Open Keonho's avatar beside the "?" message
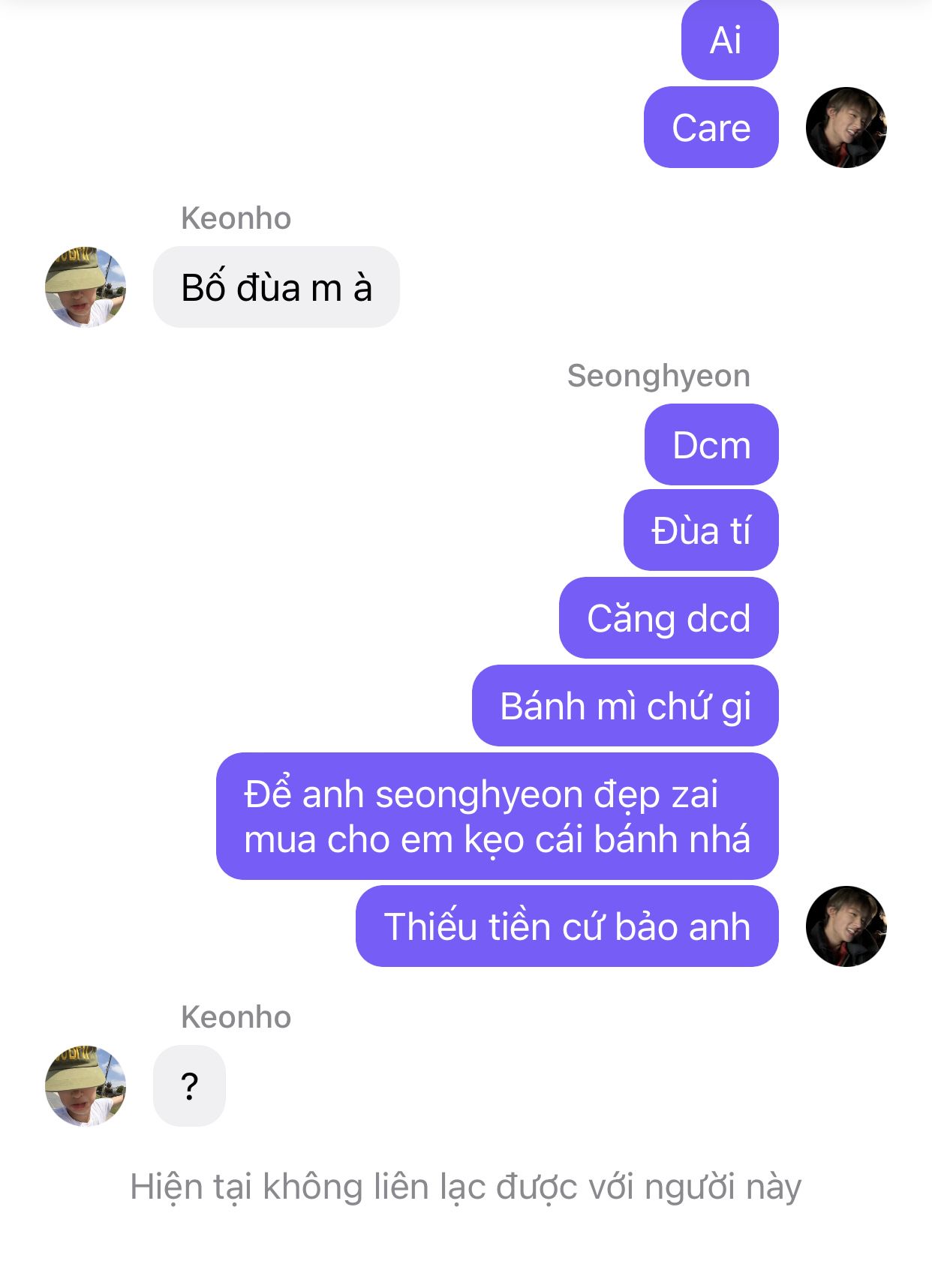Viewport: 932px width, 1288px height. tap(86, 1085)
